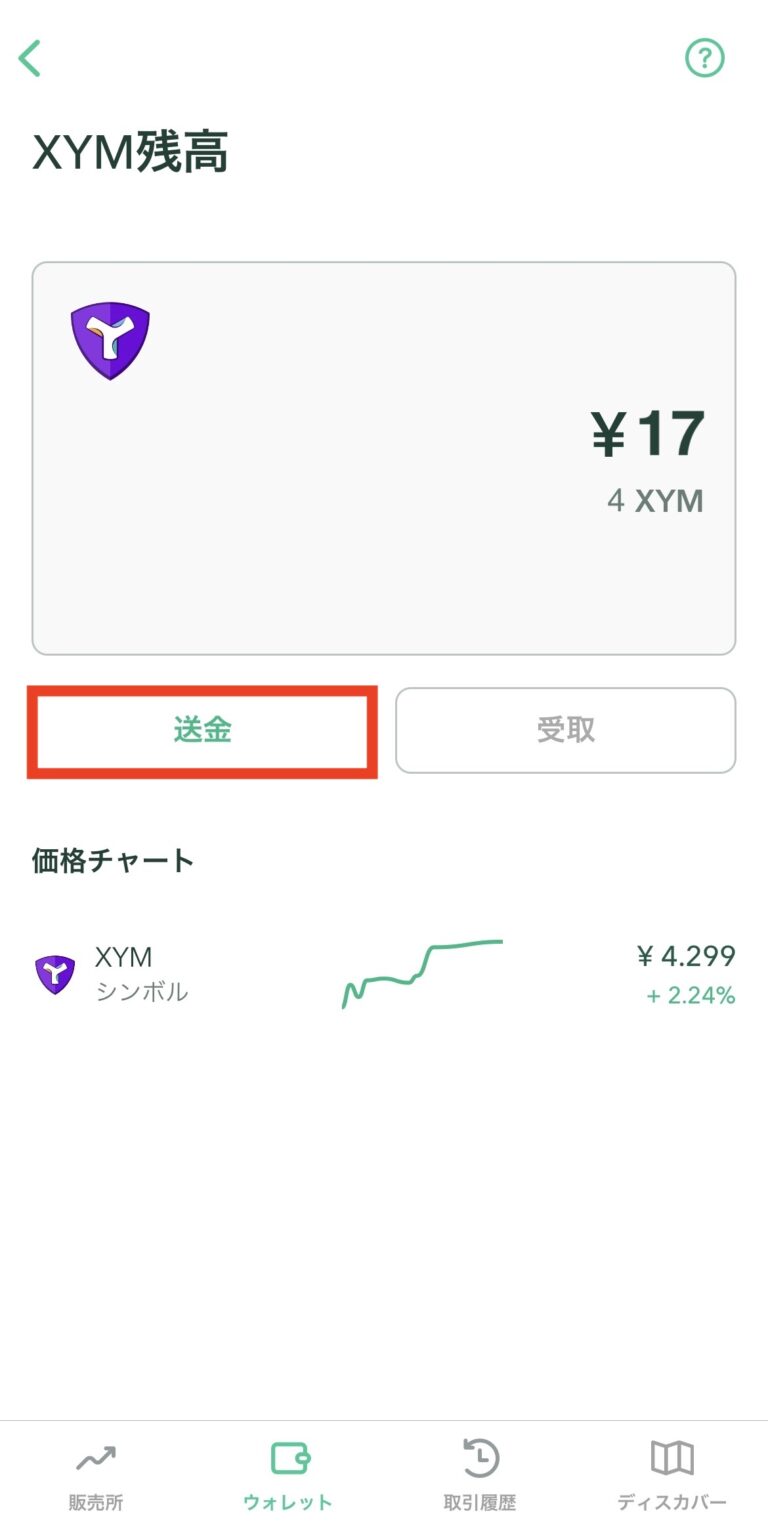This screenshot has height=1537, width=768.
Task: Open the ディスカバー tab
Action: coord(672,1473)
